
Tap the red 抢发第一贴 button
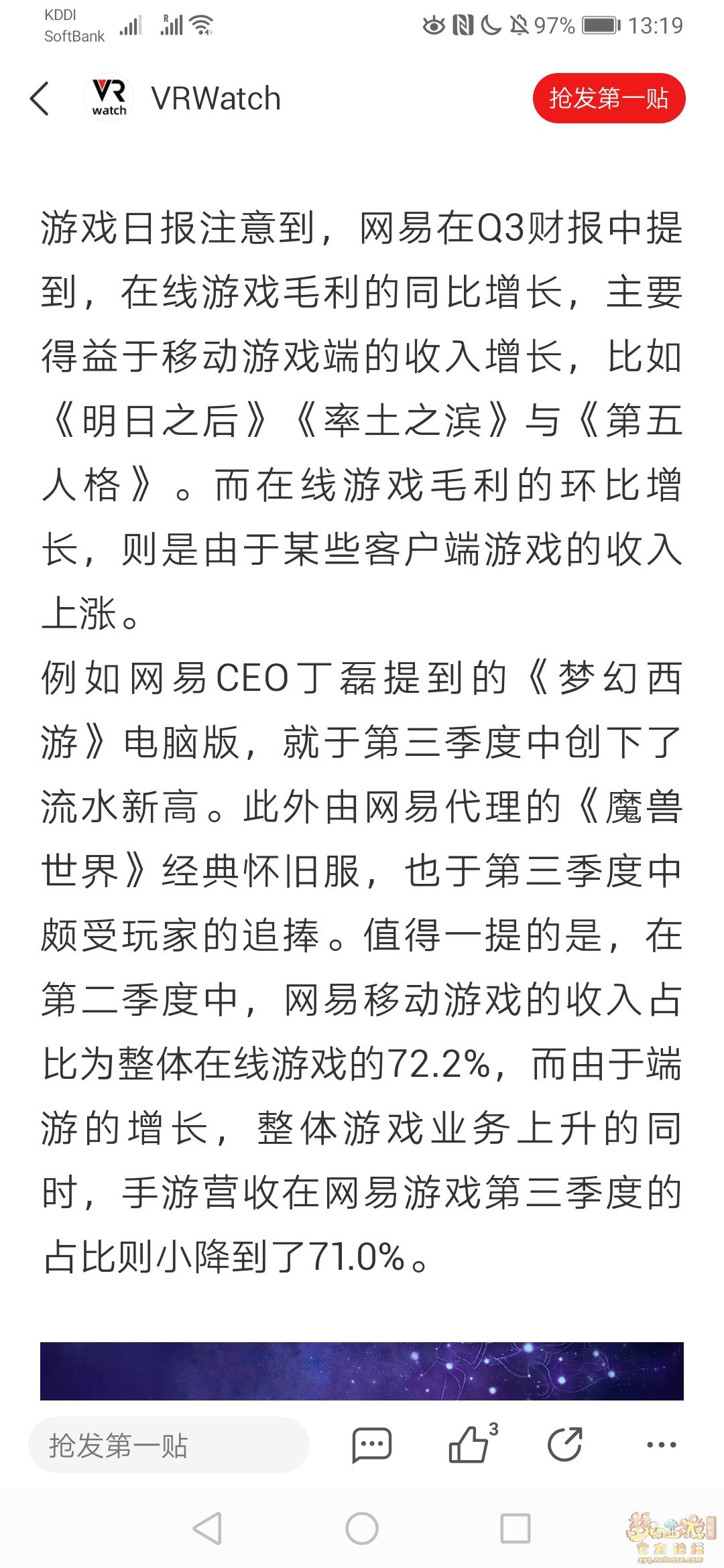[609, 99]
